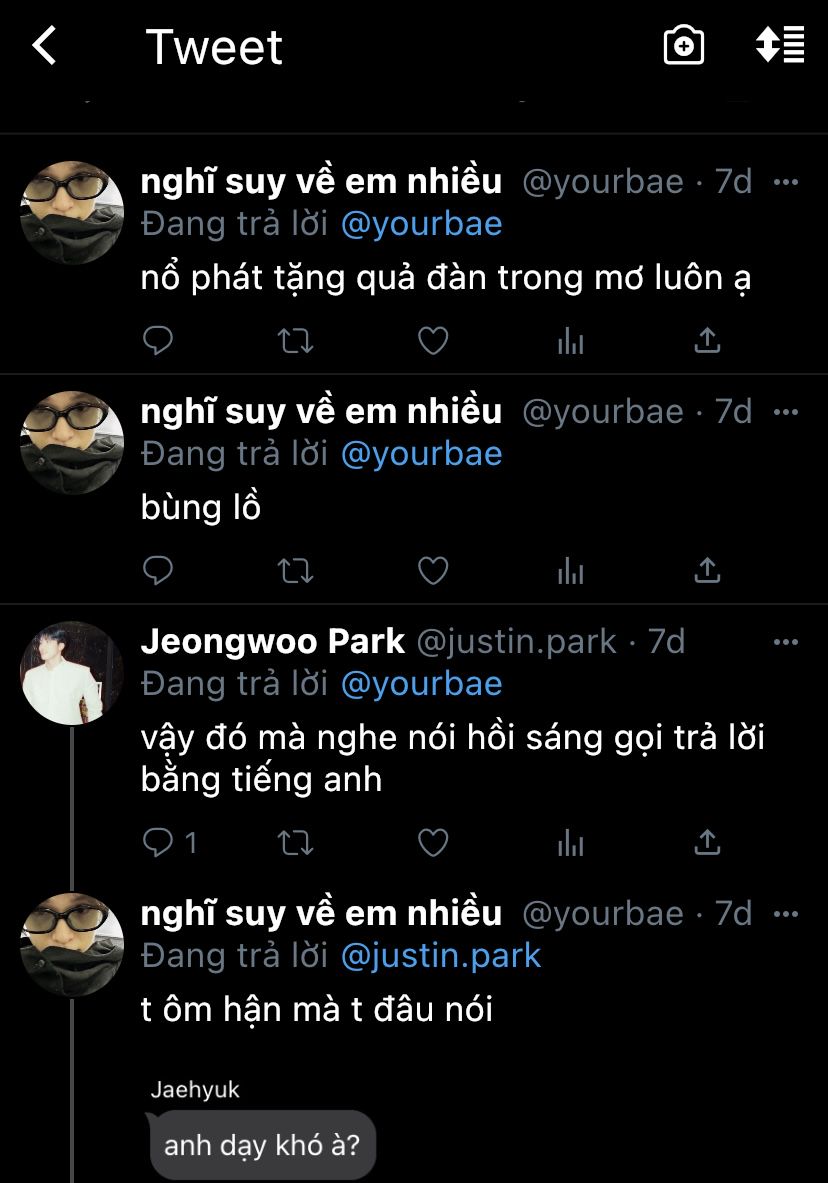Open the @justin.park mention link
Viewport: 828px width, 1183px height.
pyautogui.click(x=440, y=955)
